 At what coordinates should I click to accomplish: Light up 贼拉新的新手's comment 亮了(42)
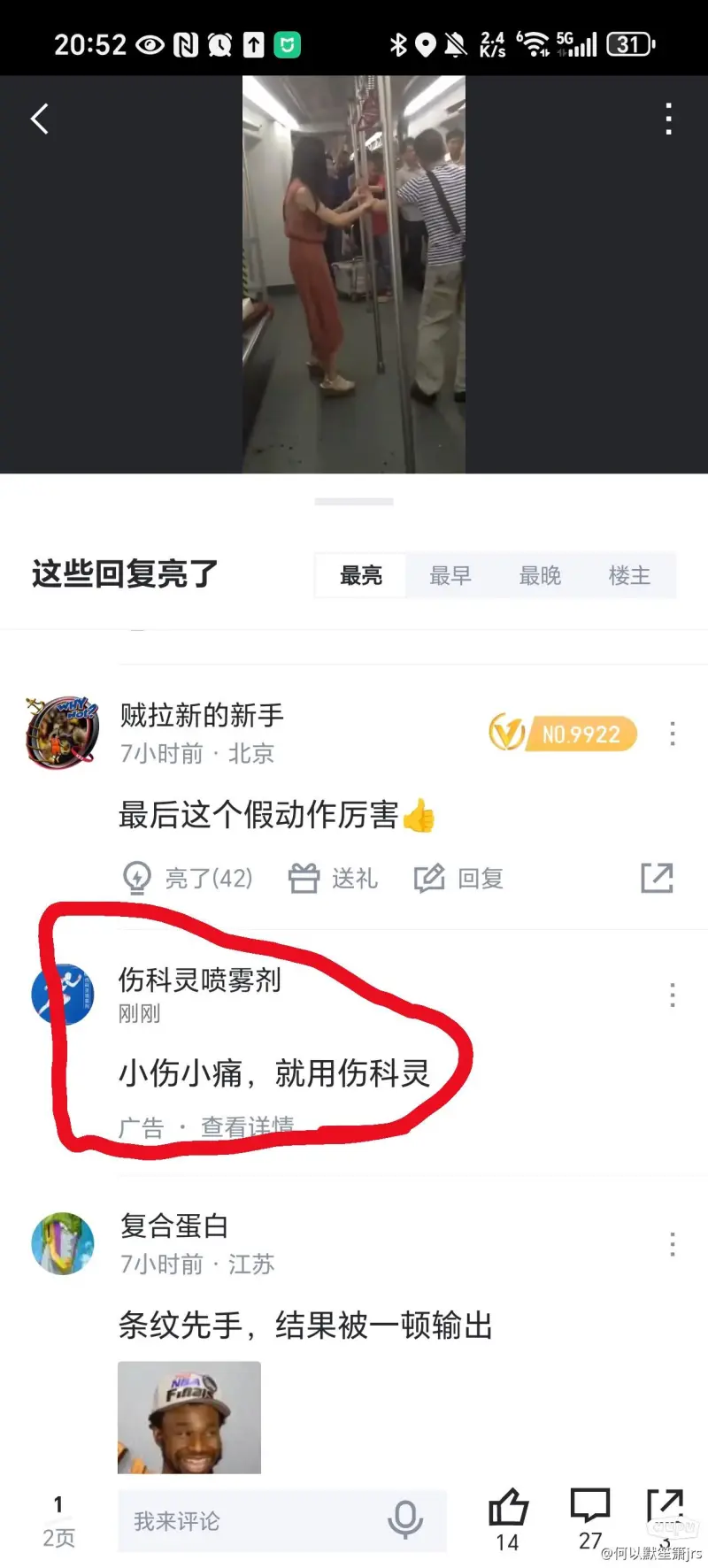(188, 878)
